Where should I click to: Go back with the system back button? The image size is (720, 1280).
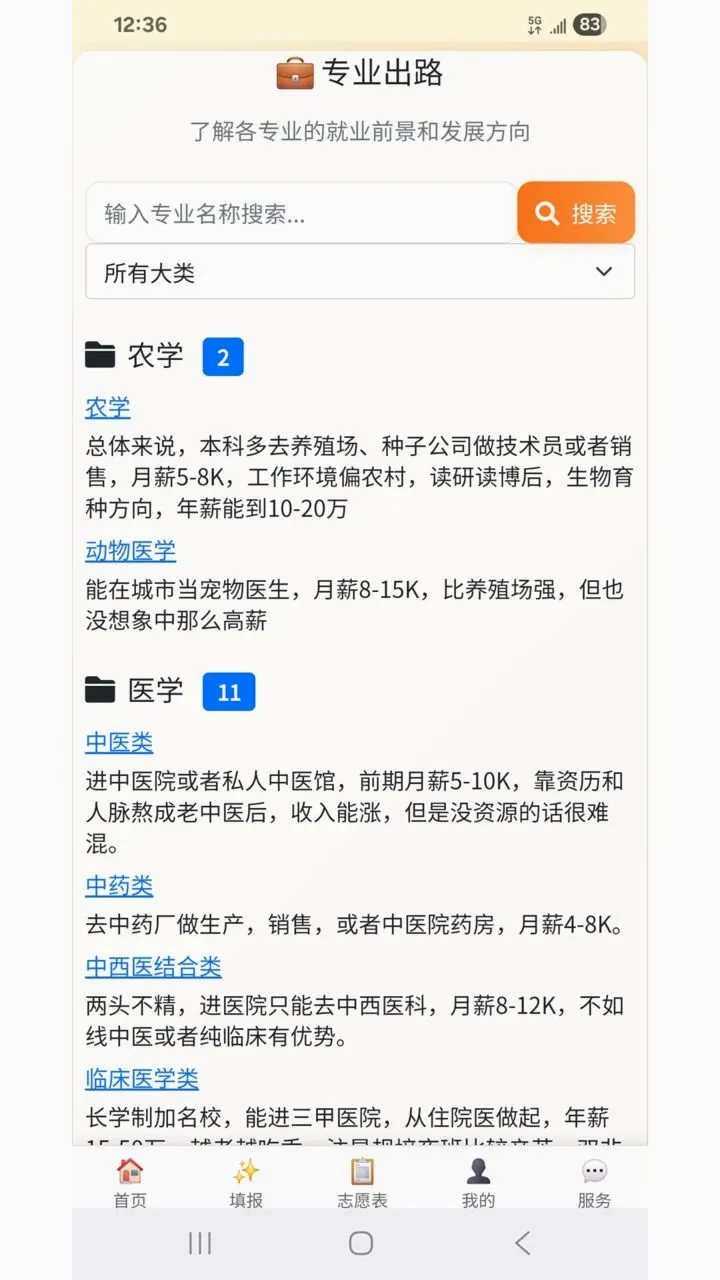click(522, 1243)
